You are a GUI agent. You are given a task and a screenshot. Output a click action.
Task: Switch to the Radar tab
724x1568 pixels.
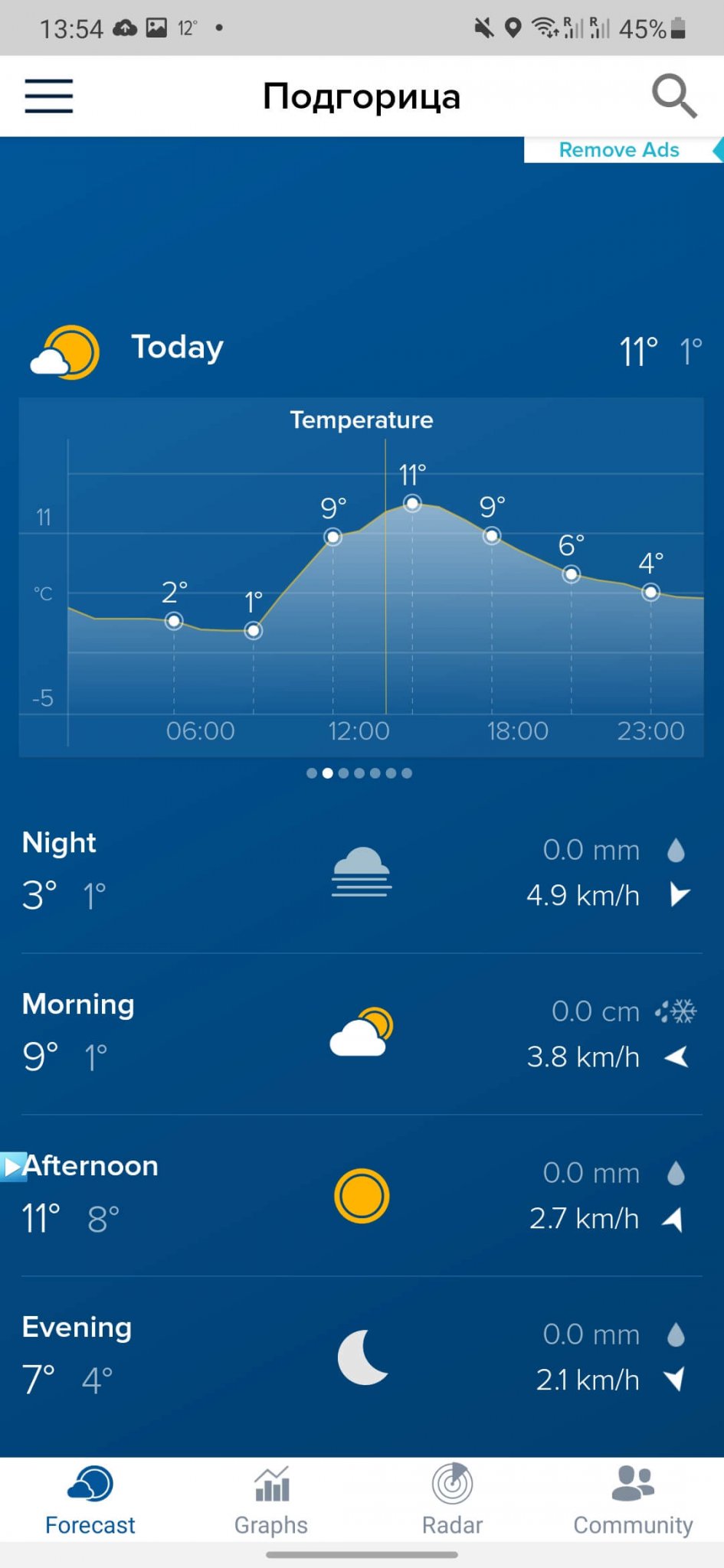[452, 1501]
